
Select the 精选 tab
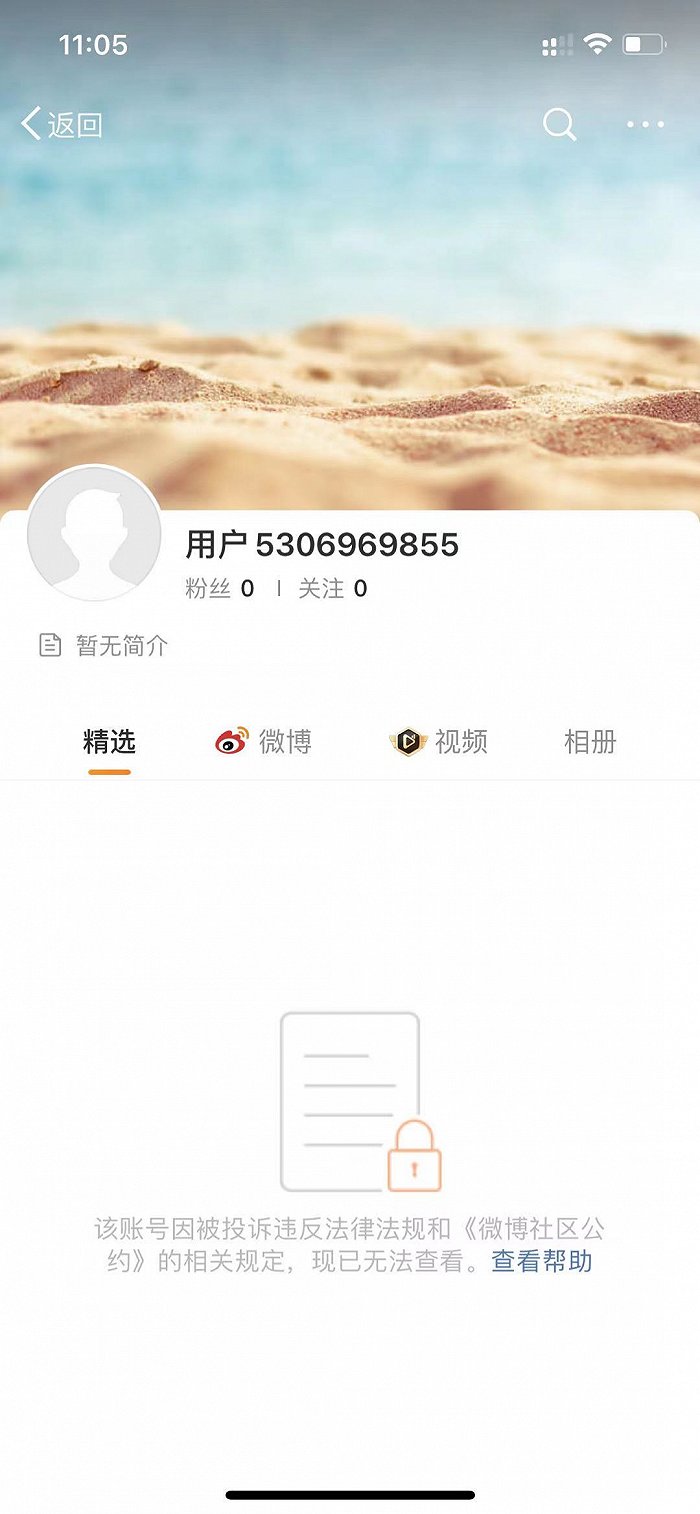(x=109, y=742)
